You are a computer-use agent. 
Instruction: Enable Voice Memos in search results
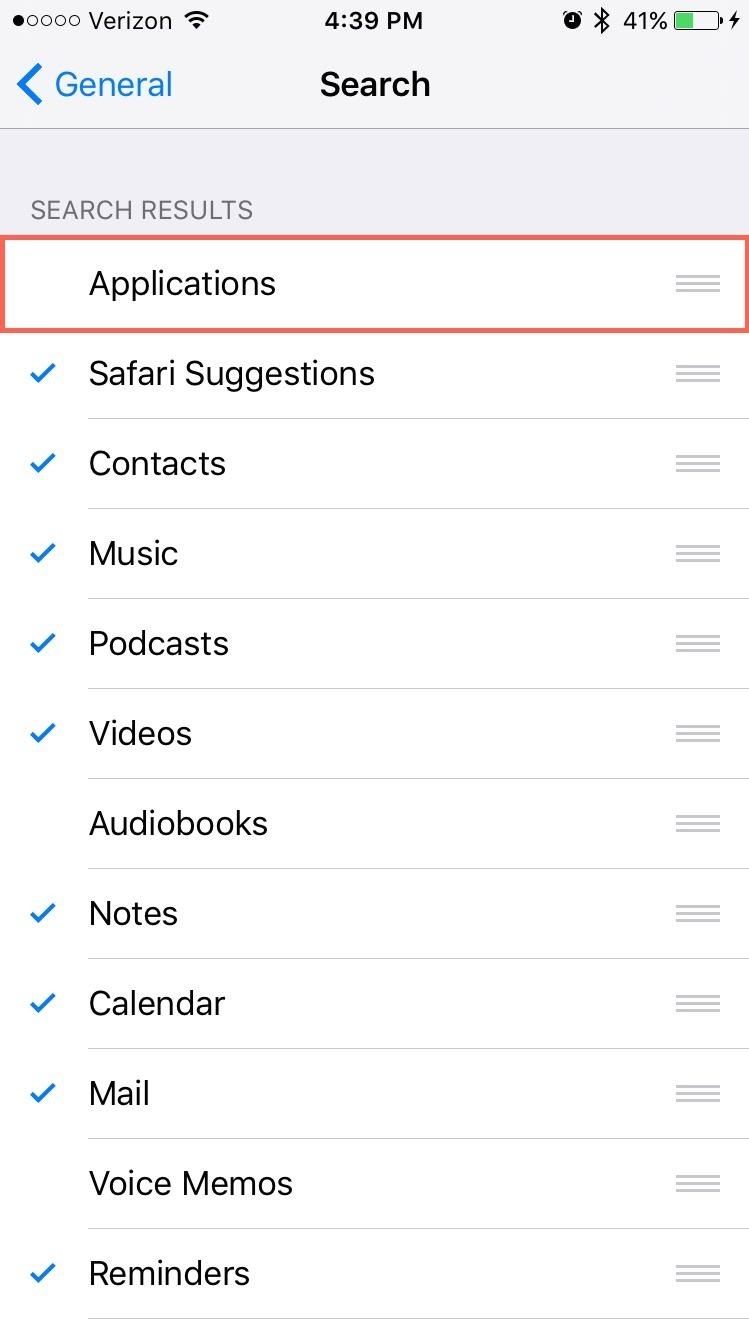(x=190, y=1184)
